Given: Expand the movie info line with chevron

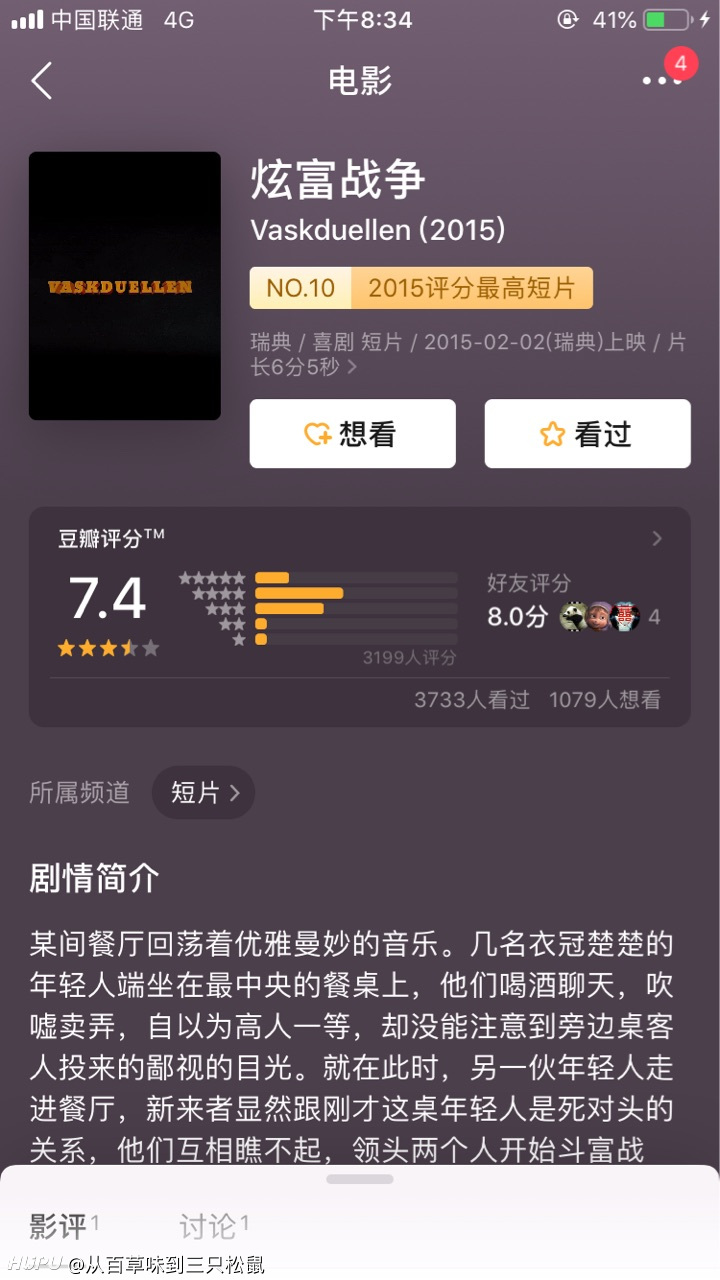Looking at the screenshot, I should (468, 354).
